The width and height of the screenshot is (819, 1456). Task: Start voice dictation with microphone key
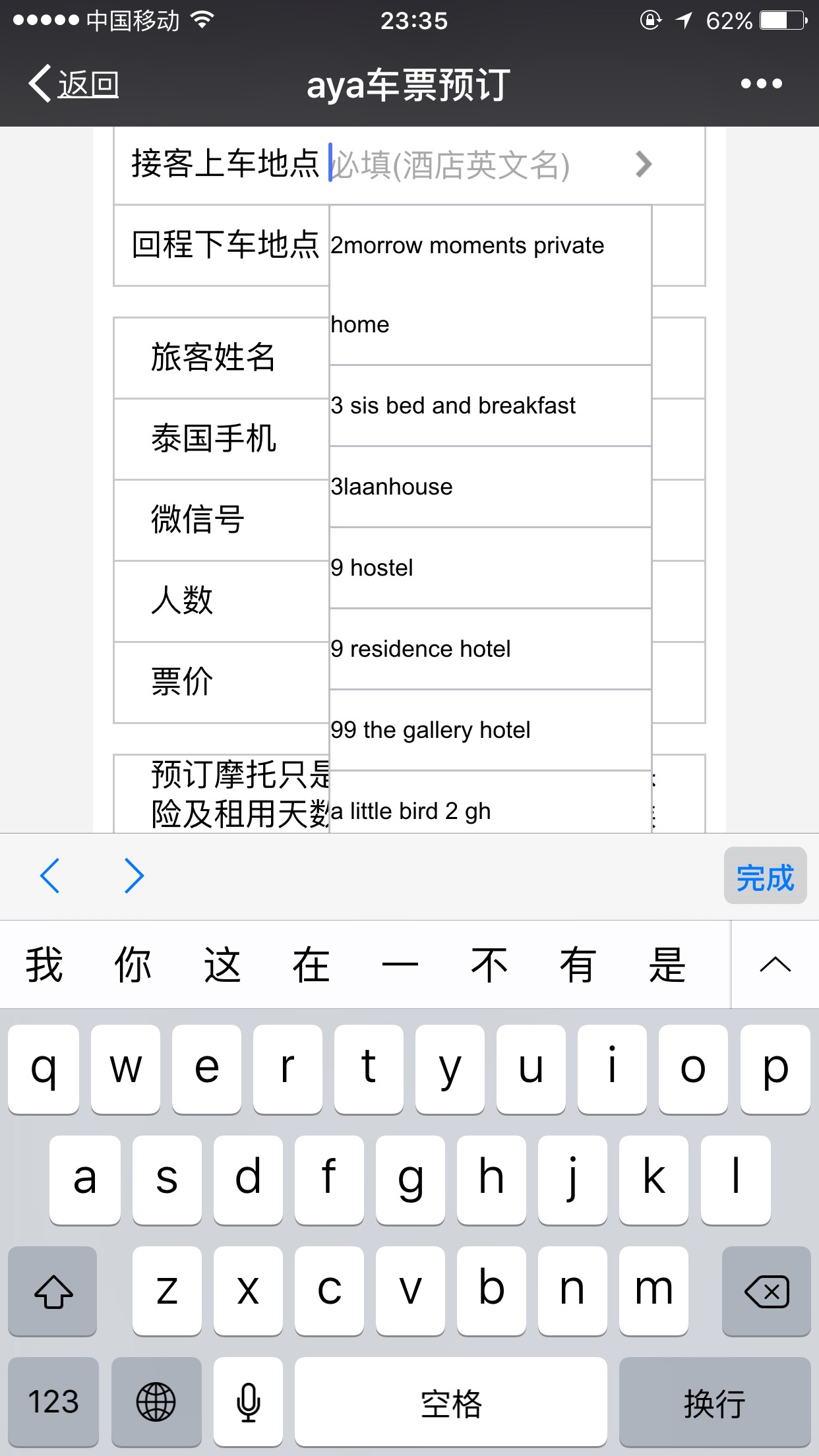coord(249,1402)
